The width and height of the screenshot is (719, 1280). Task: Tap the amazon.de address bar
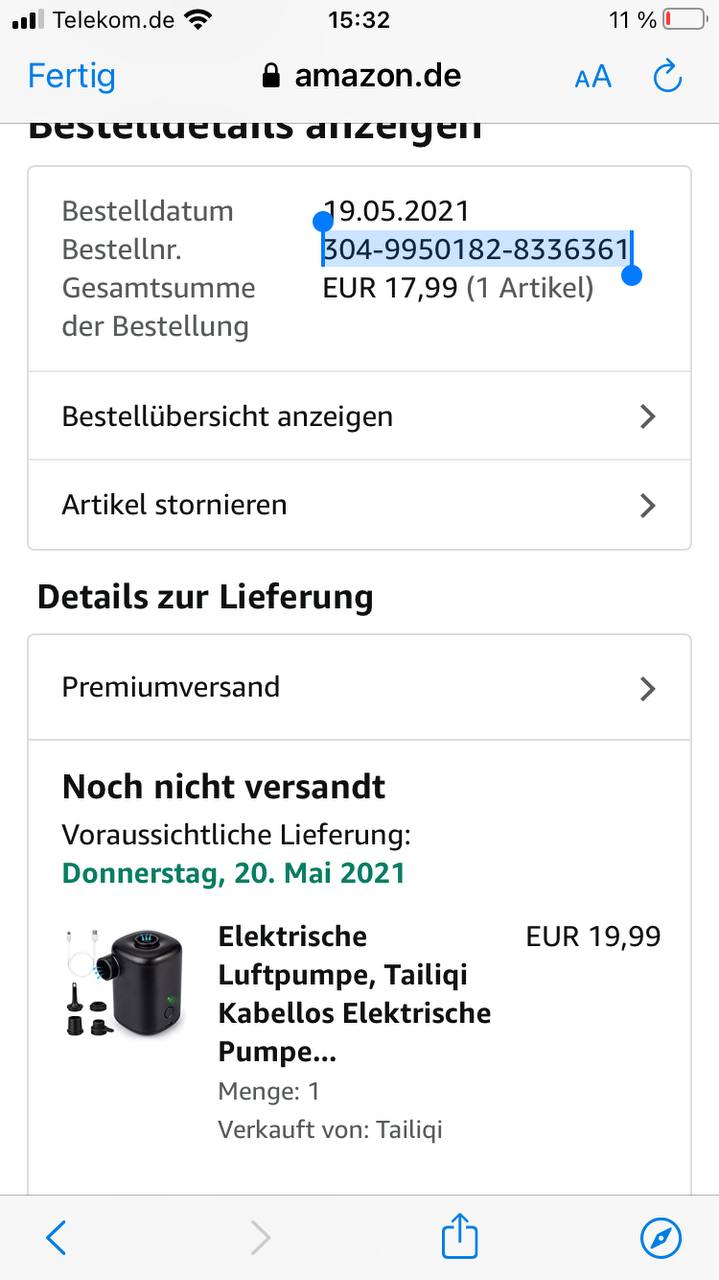pos(362,76)
